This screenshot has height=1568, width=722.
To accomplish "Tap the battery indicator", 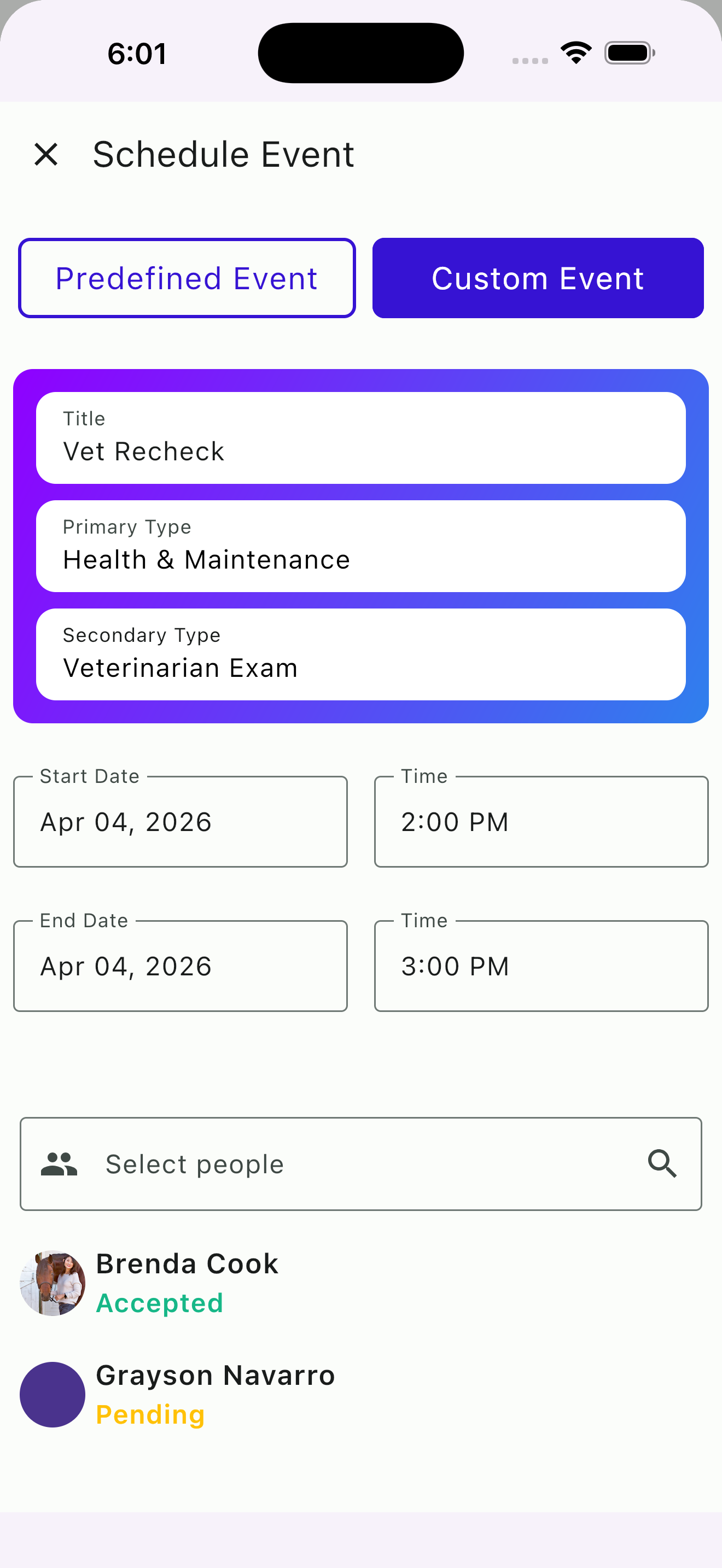I will click(x=630, y=52).
